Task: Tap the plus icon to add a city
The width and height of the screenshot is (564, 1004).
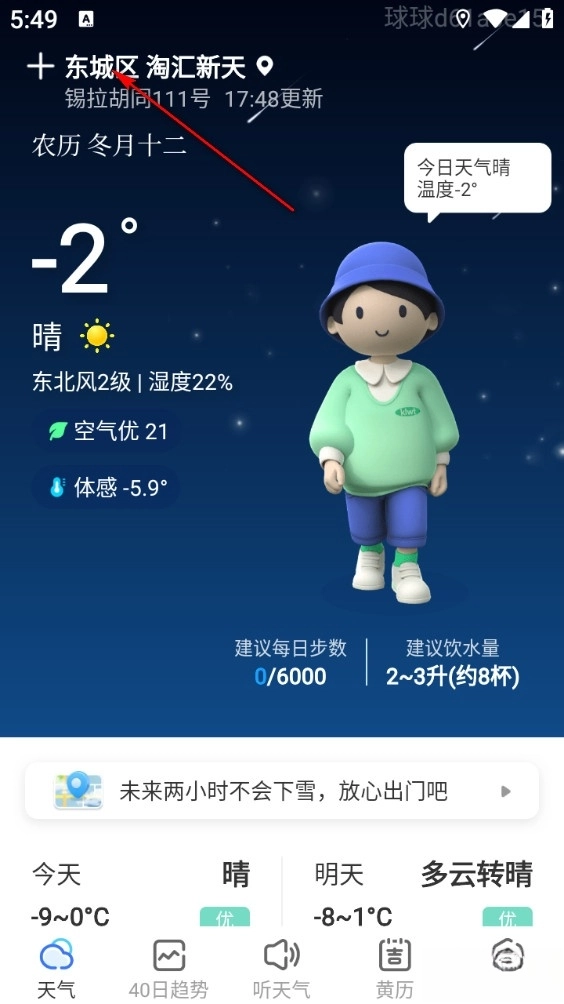Action: pyautogui.click(x=40, y=67)
